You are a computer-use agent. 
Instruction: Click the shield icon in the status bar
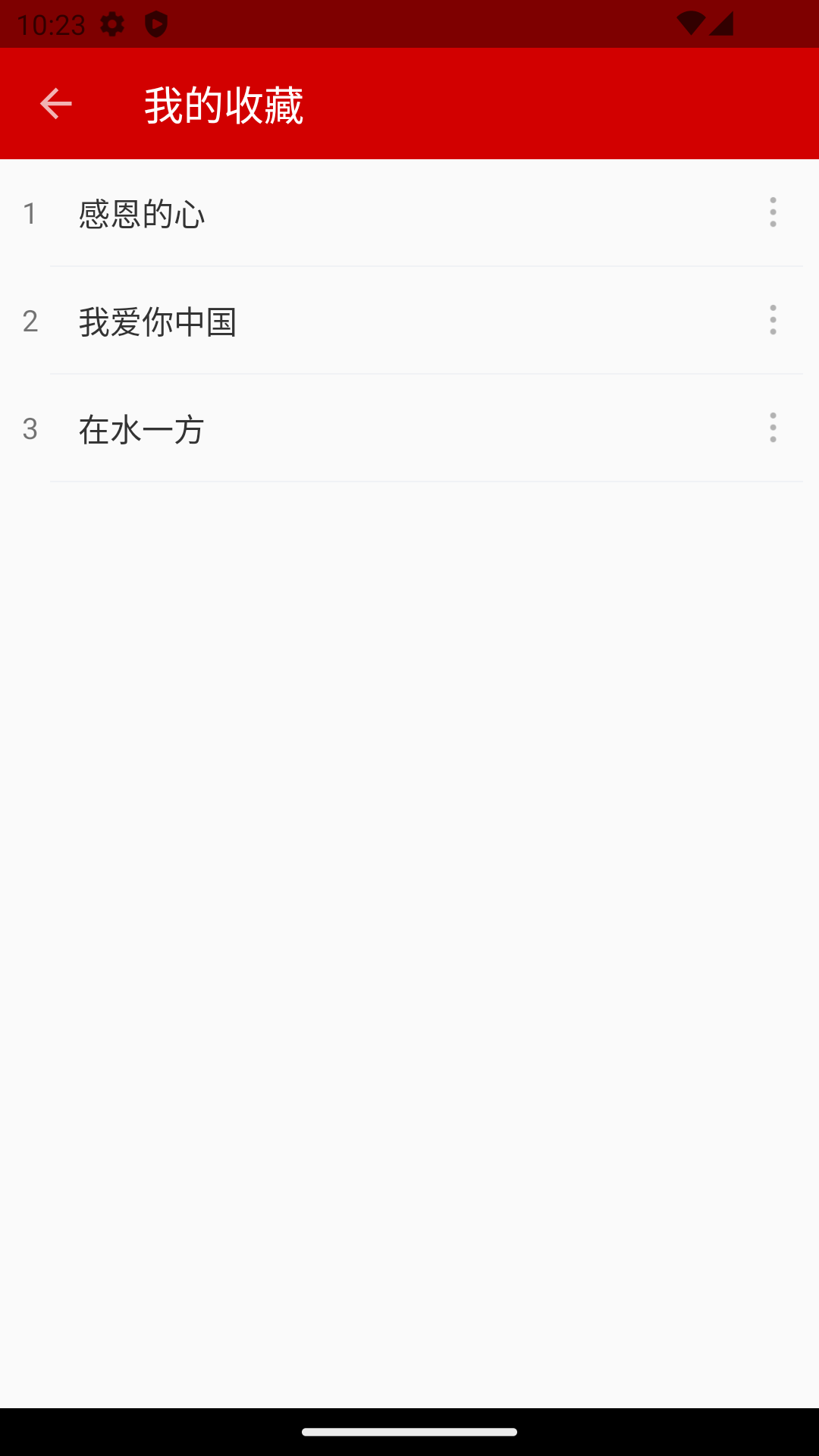(157, 23)
